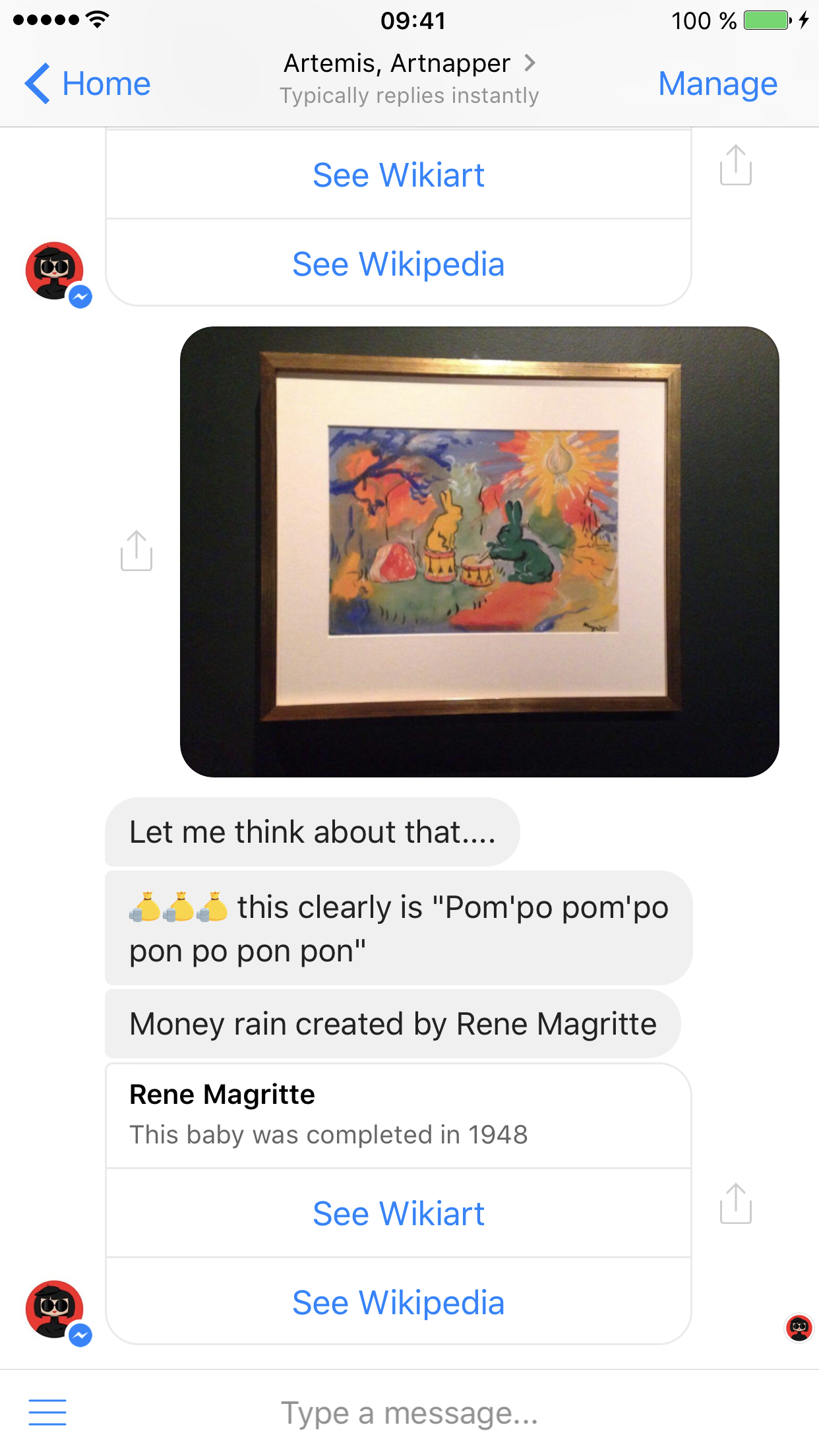Open the bot menu with three lines
This screenshot has height=1456, width=819.
47,1412
